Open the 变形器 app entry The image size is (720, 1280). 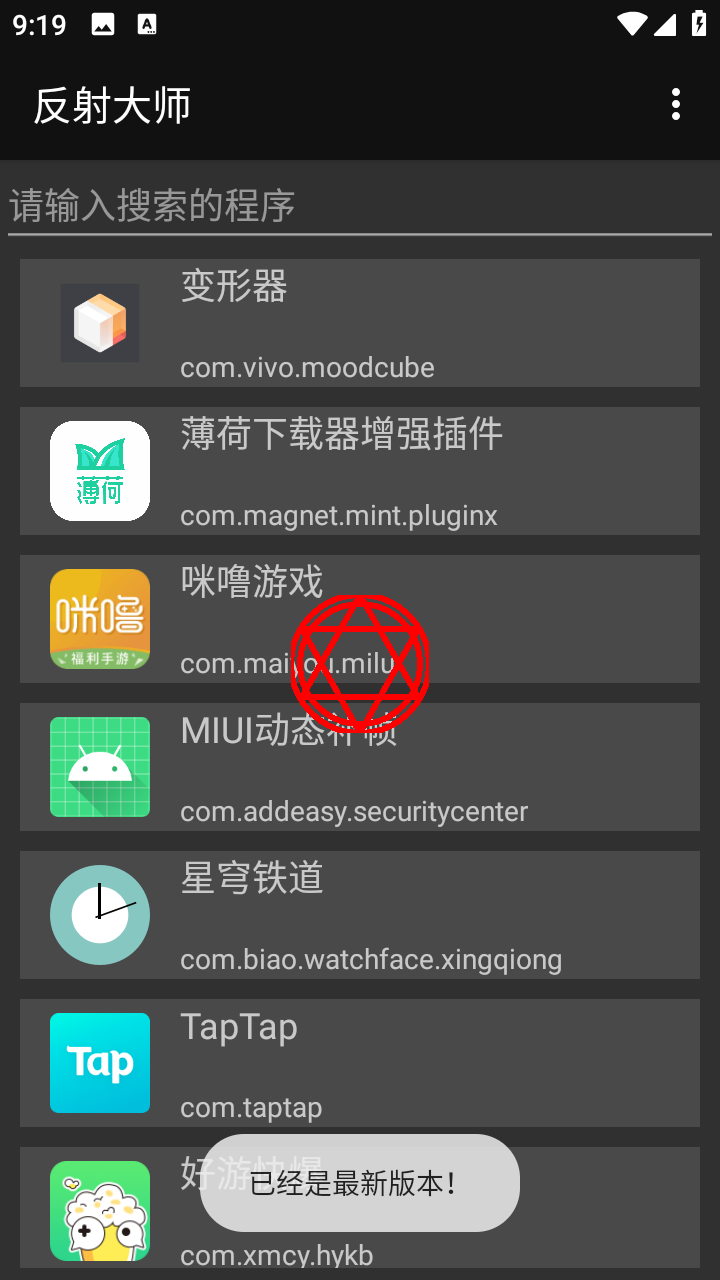pyautogui.click(x=360, y=323)
